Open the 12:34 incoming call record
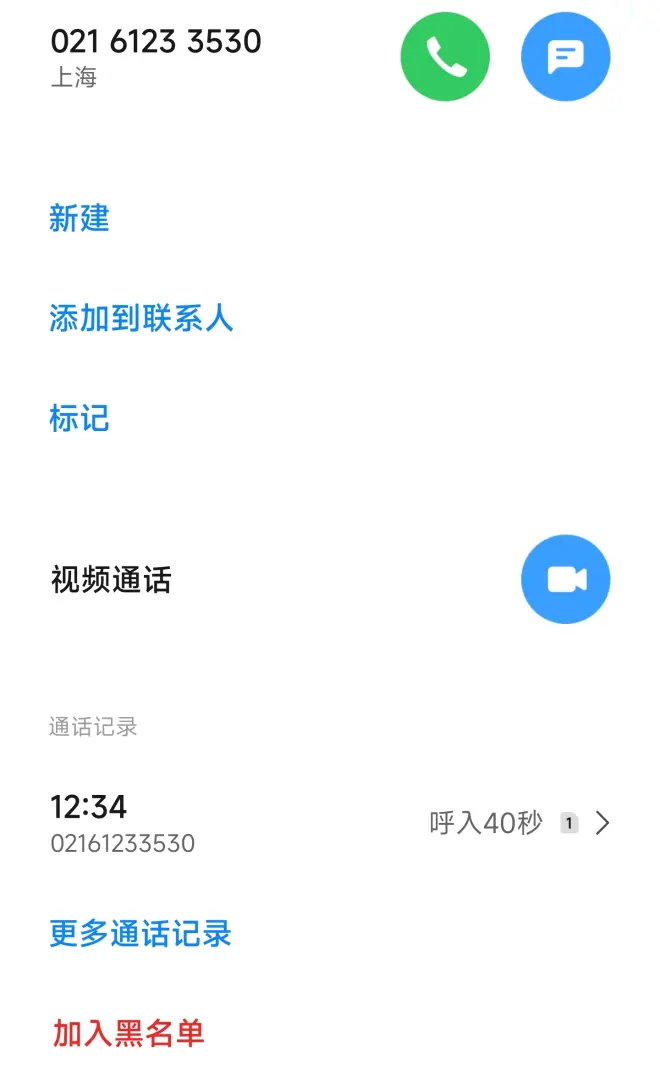 click(x=330, y=824)
